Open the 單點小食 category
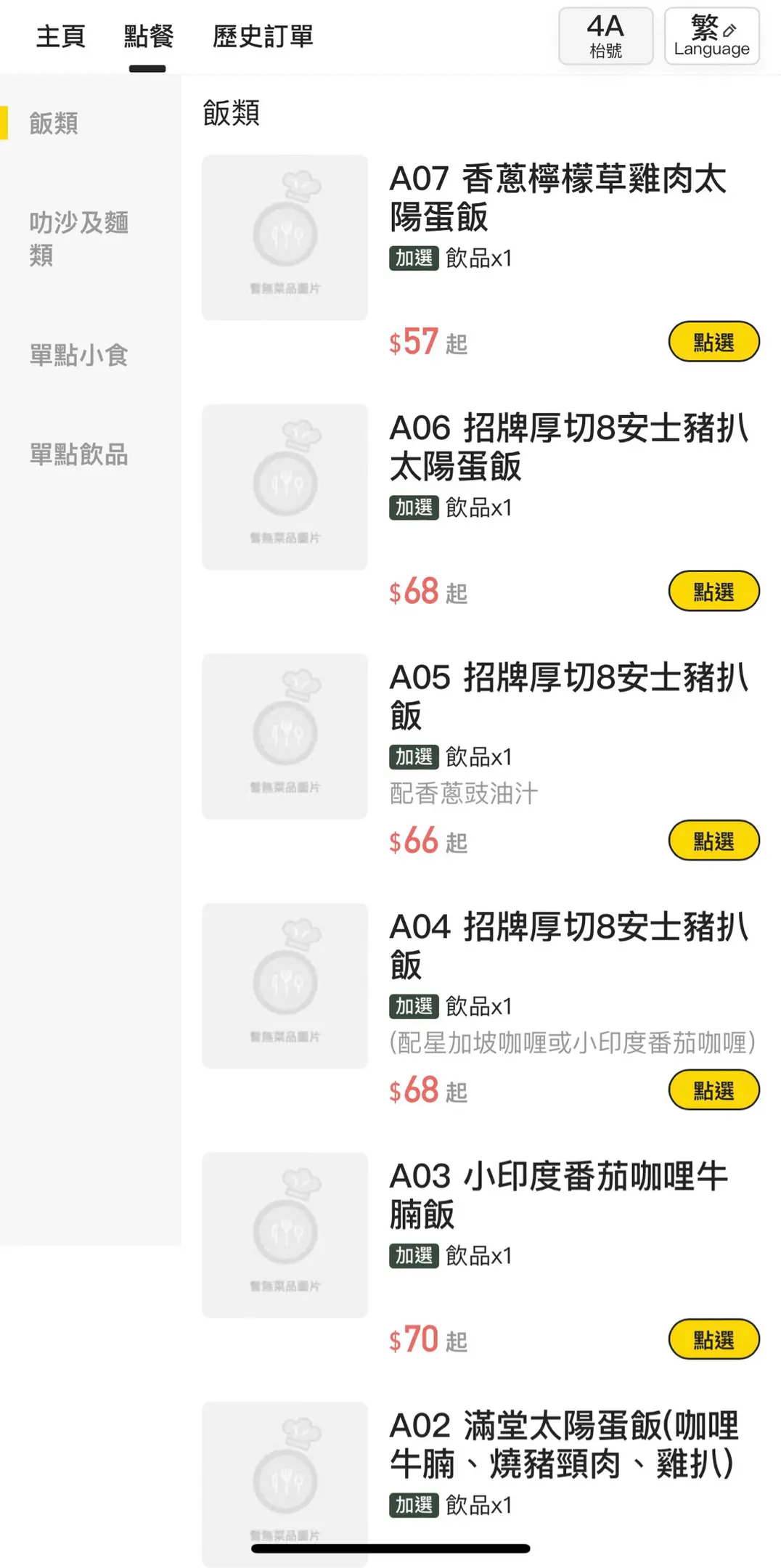 pos(79,355)
